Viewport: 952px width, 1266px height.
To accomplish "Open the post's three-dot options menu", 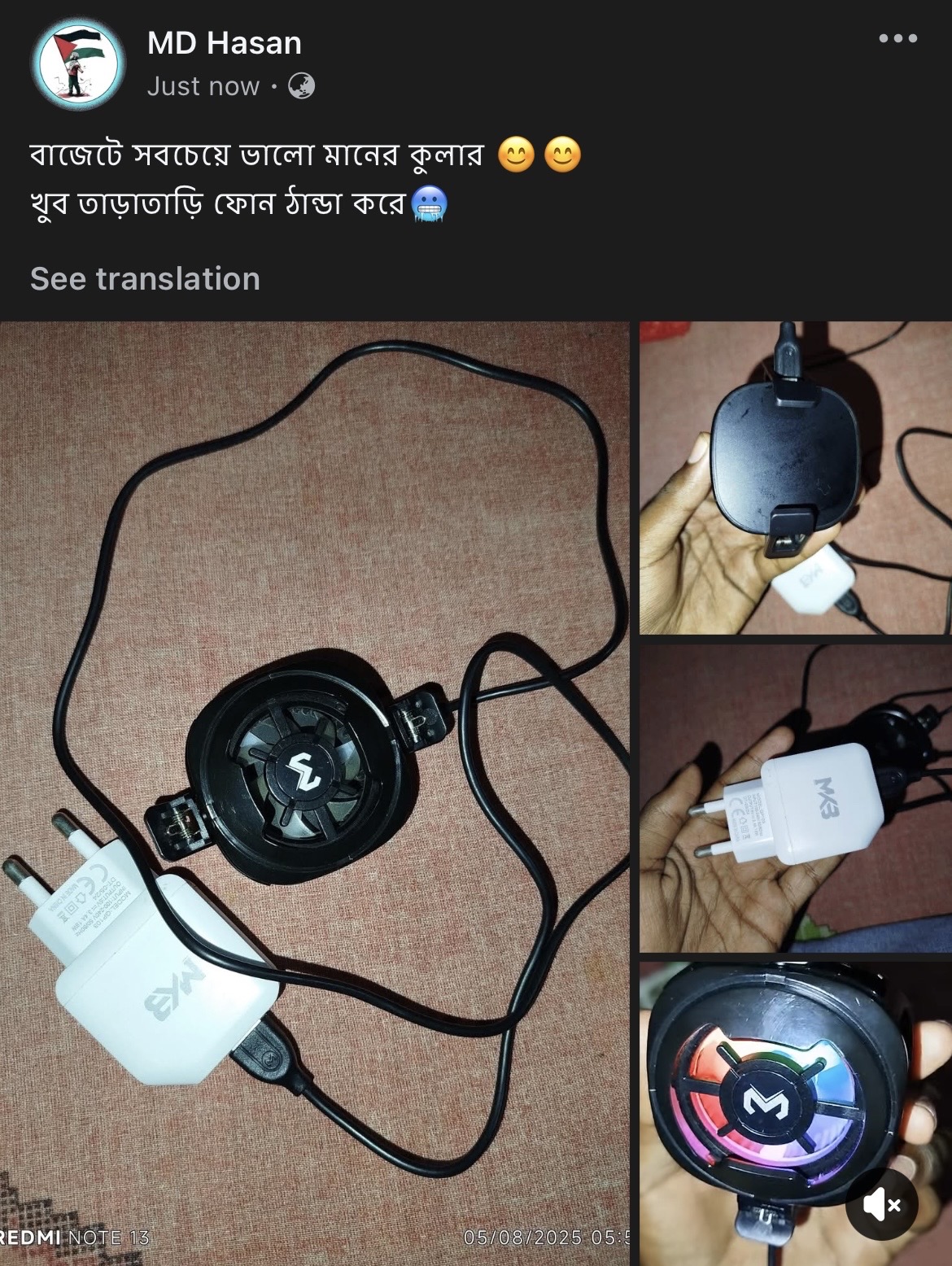I will coord(897,38).
